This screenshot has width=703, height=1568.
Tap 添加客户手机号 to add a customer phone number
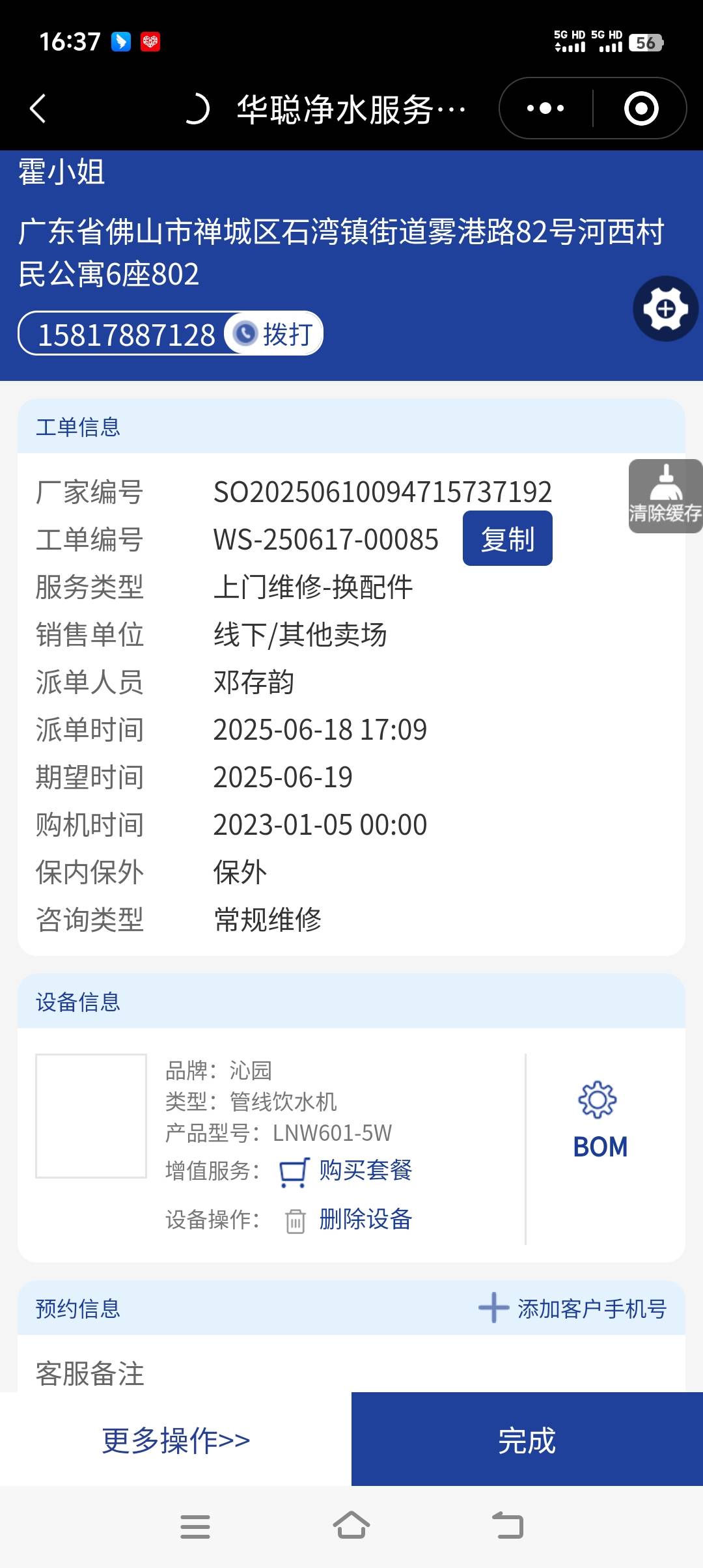pyautogui.click(x=573, y=1308)
